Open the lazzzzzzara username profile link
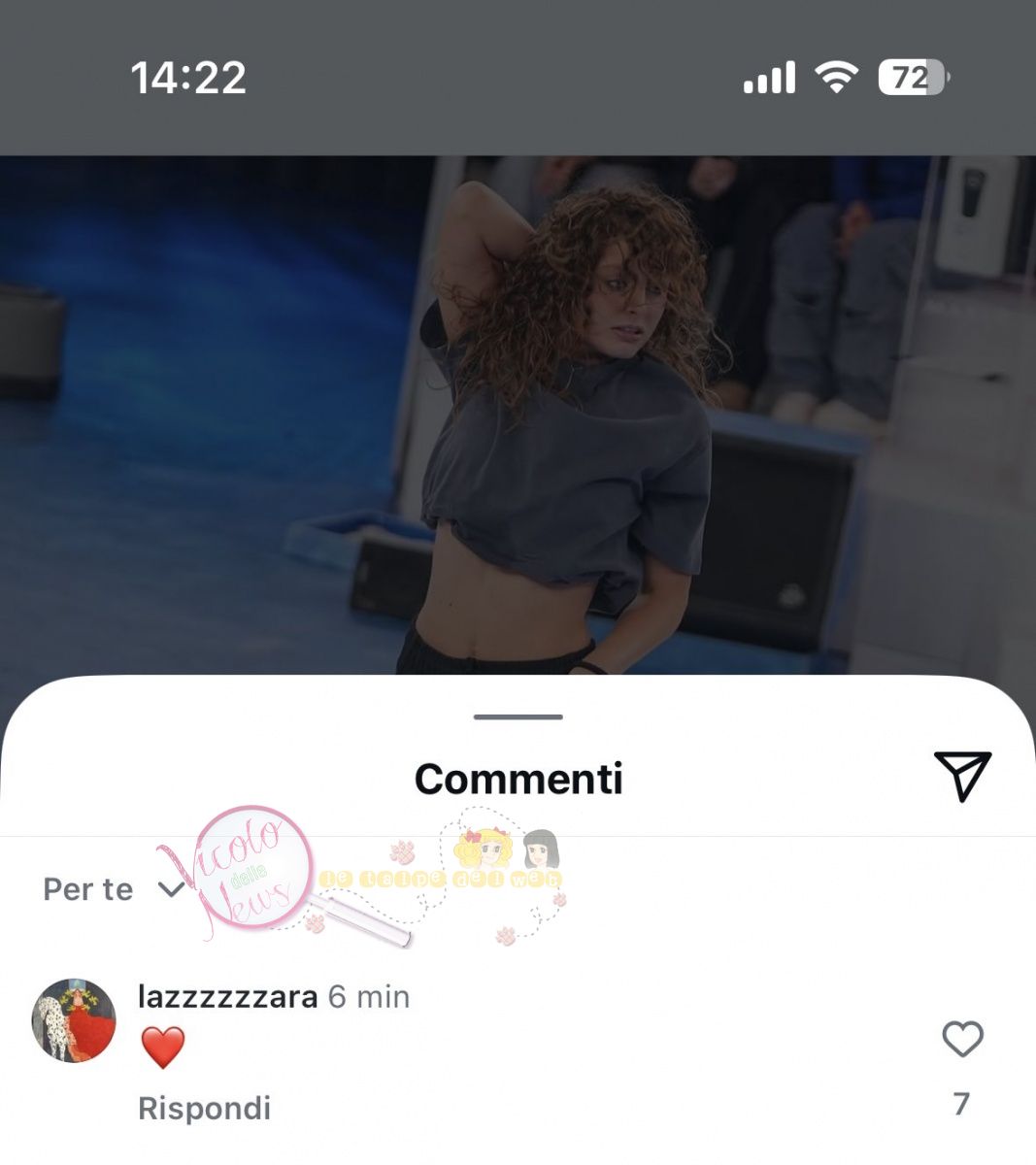This screenshot has width=1036, height=1165. (227, 996)
